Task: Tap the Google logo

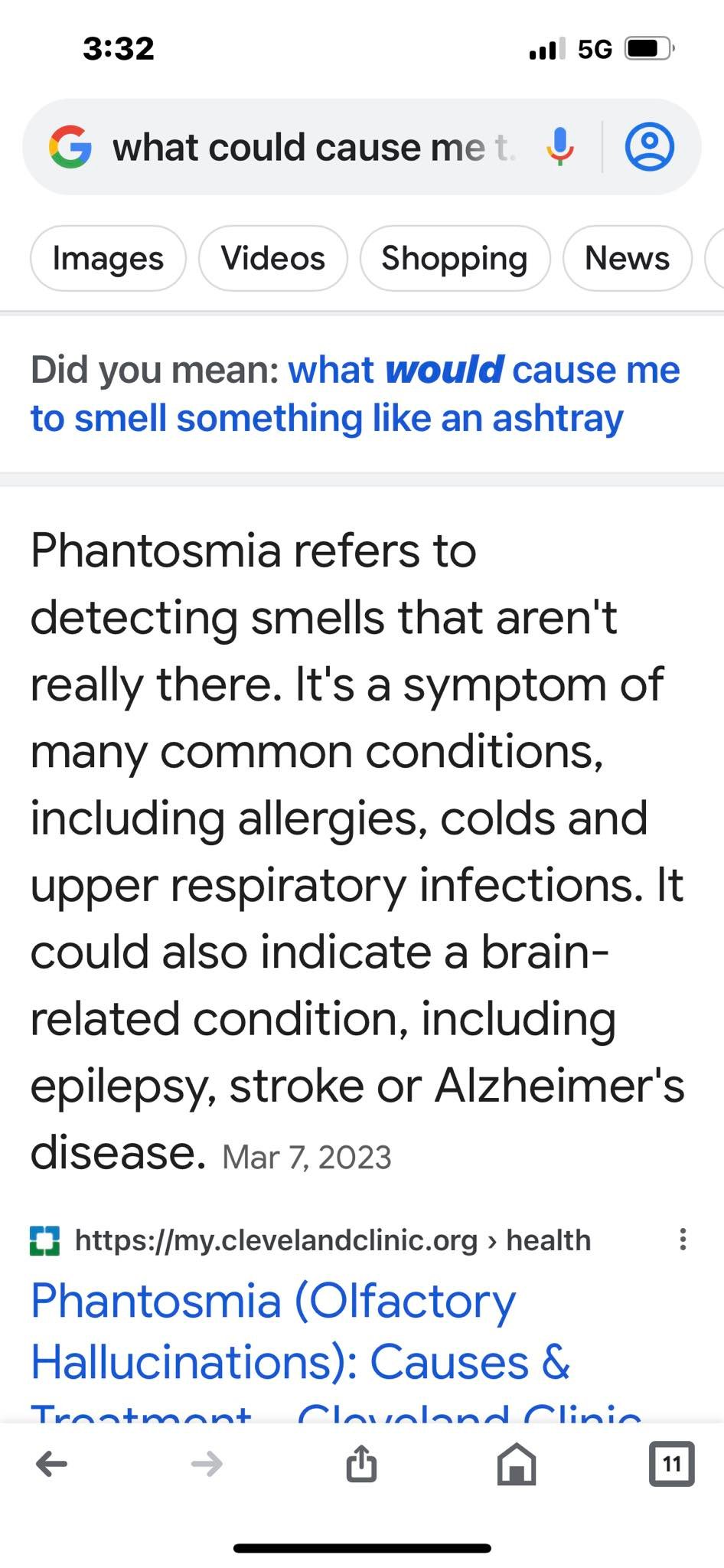Action: point(70,146)
